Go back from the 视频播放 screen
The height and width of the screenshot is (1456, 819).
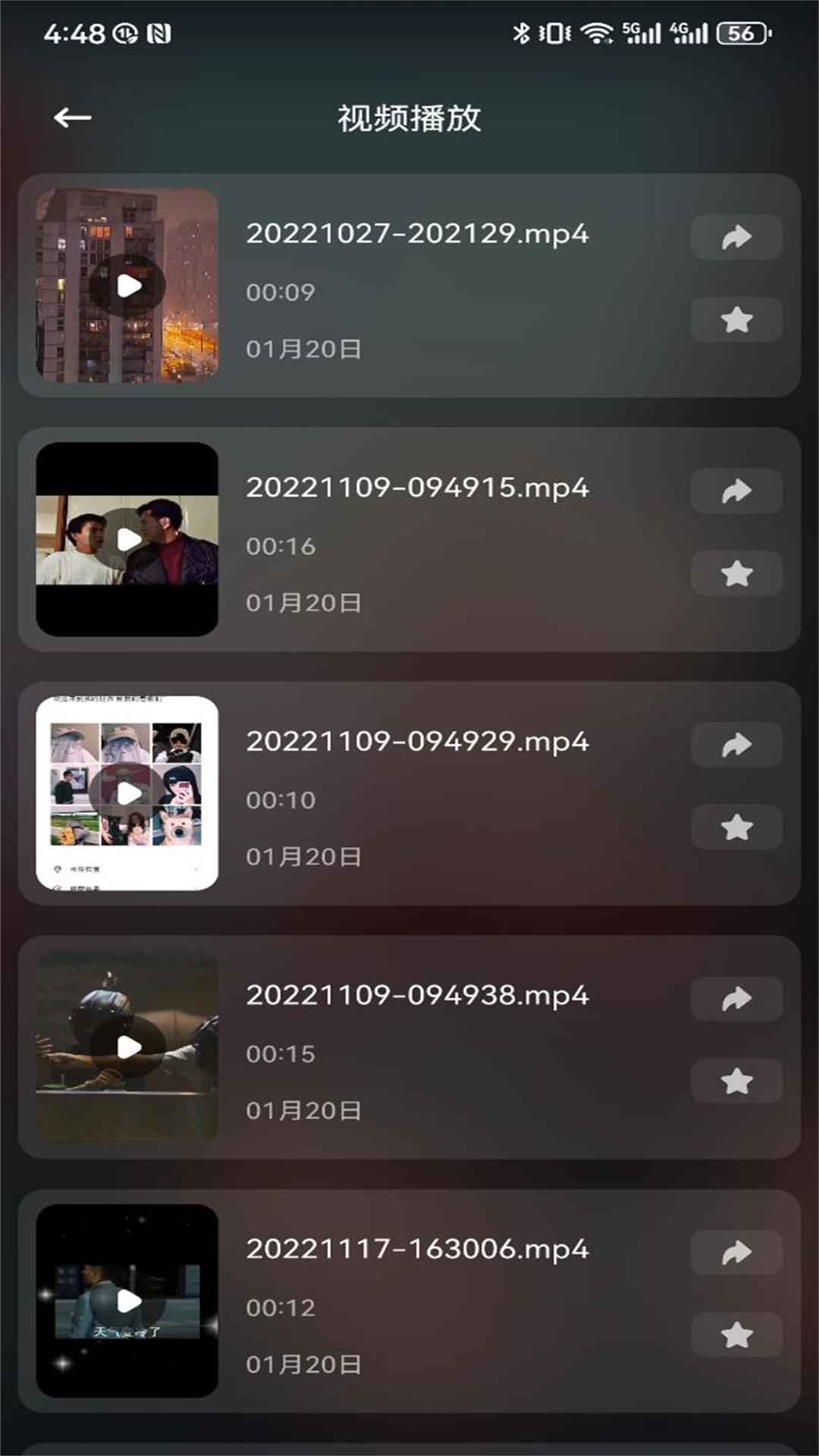point(73,118)
